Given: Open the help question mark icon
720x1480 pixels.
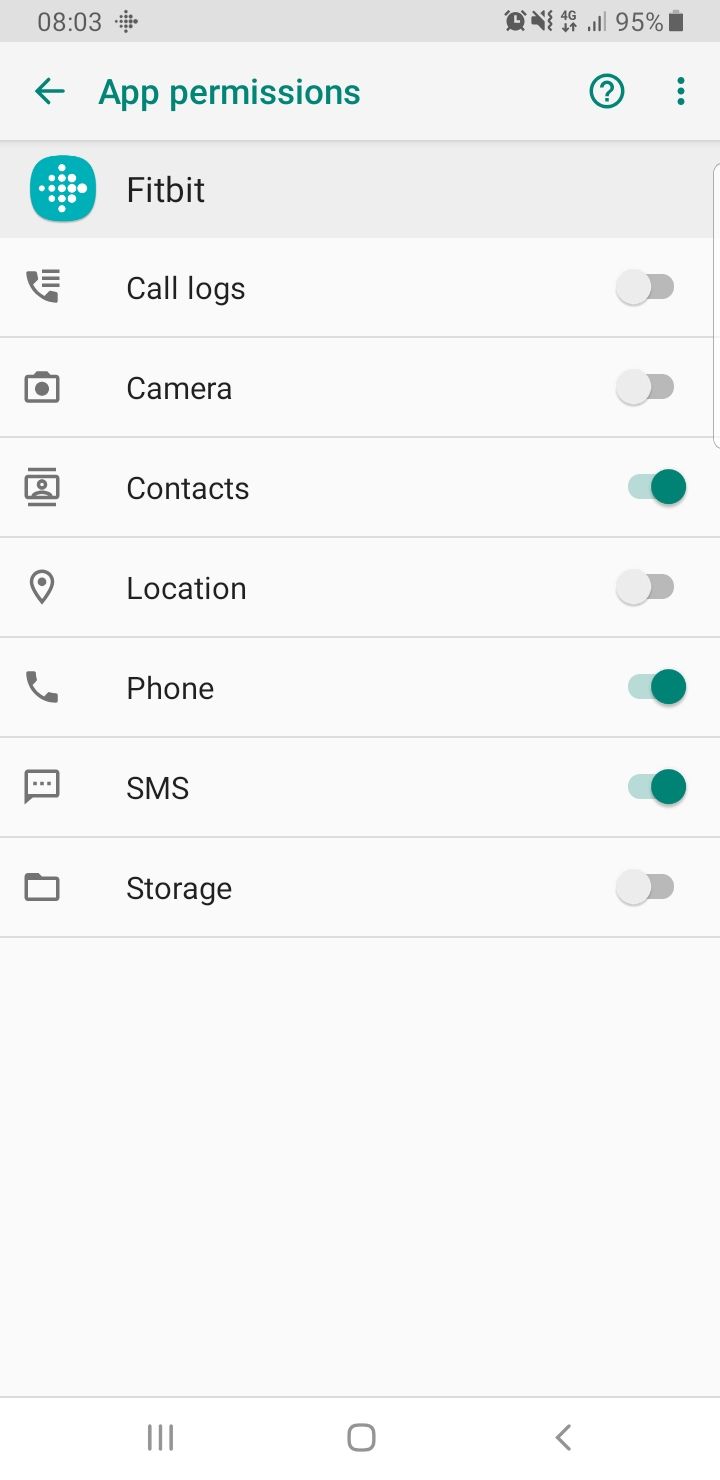Looking at the screenshot, I should tap(606, 92).
